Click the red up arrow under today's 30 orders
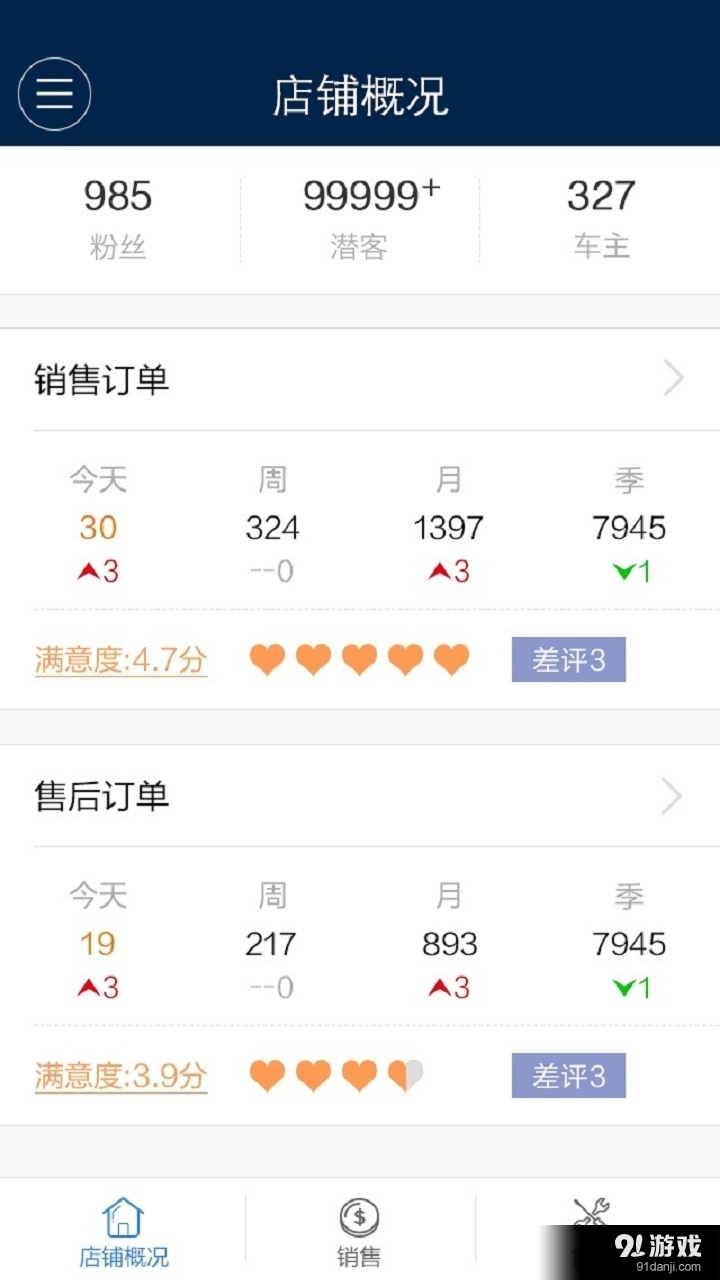 pyautogui.click(x=95, y=571)
